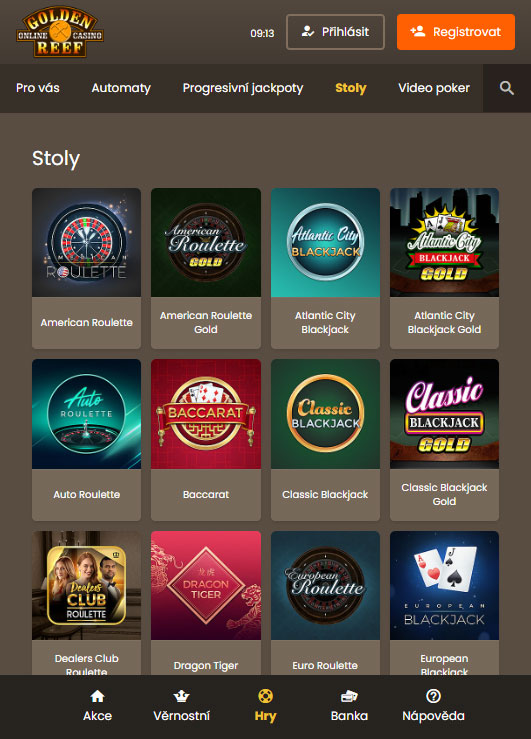Open the search magnifier icon

point(506,88)
